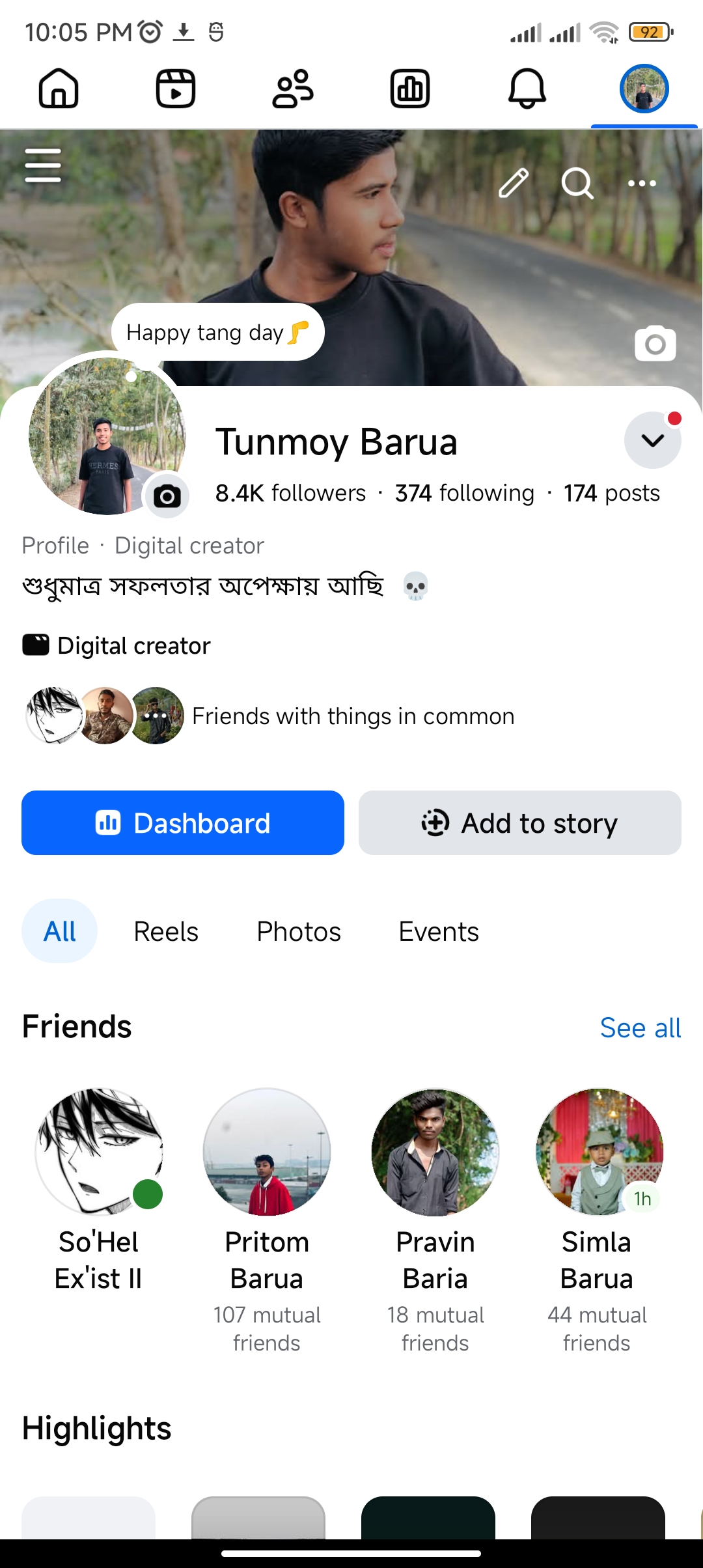Go to the Home feed tab
The image size is (703, 1568).
click(x=59, y=89)
